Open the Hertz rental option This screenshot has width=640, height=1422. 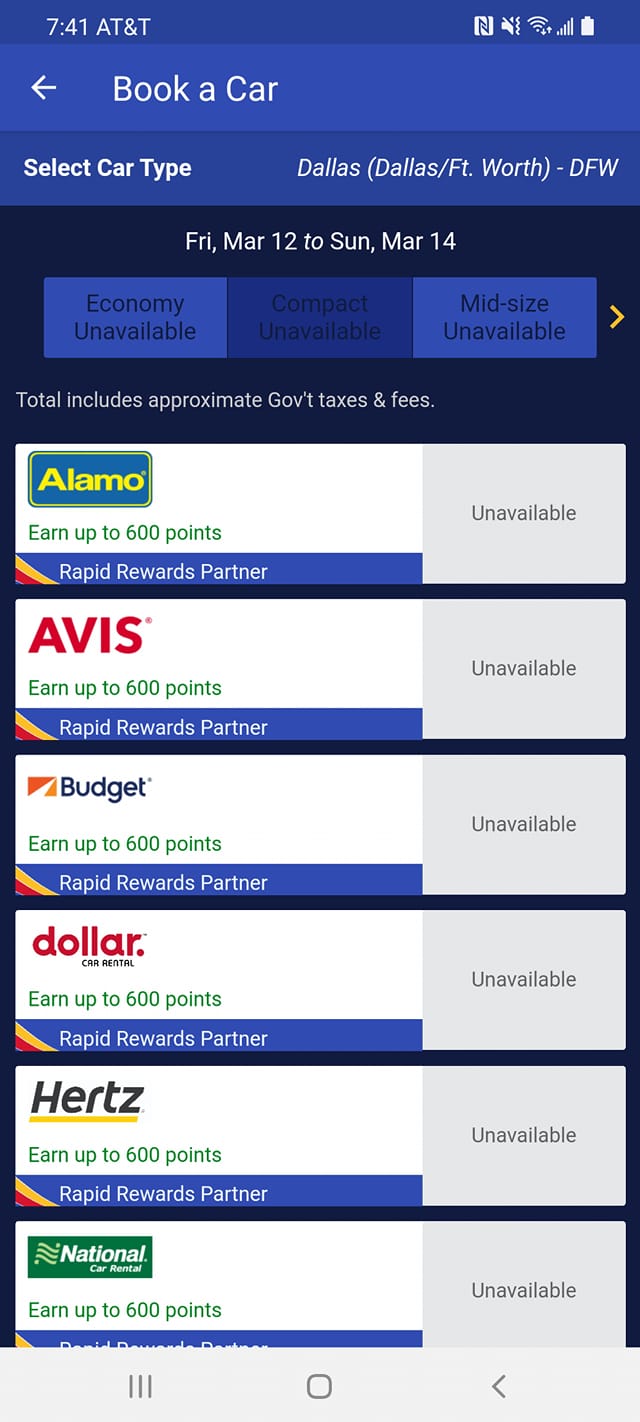[x=320, y=1136]
